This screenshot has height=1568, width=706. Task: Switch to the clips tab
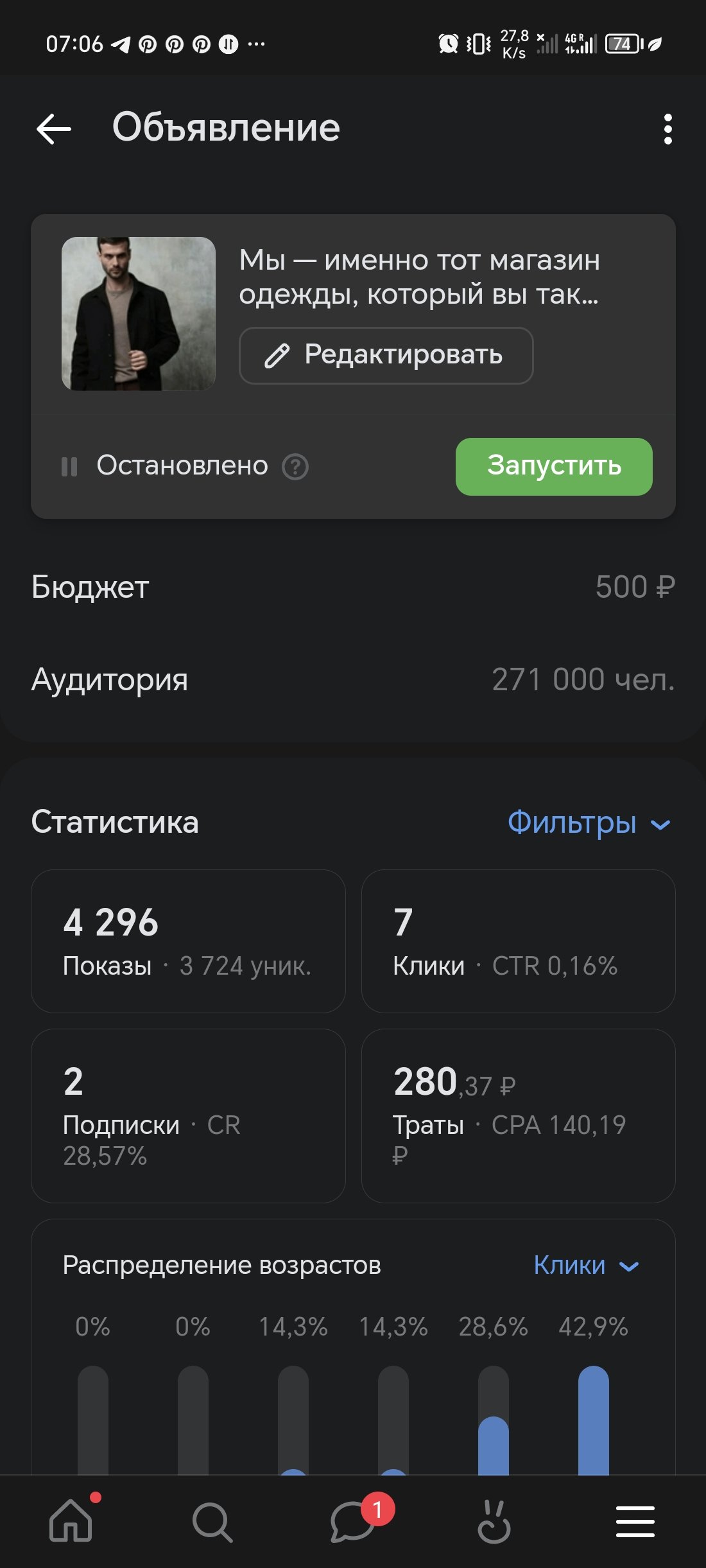pos(494,1521)
